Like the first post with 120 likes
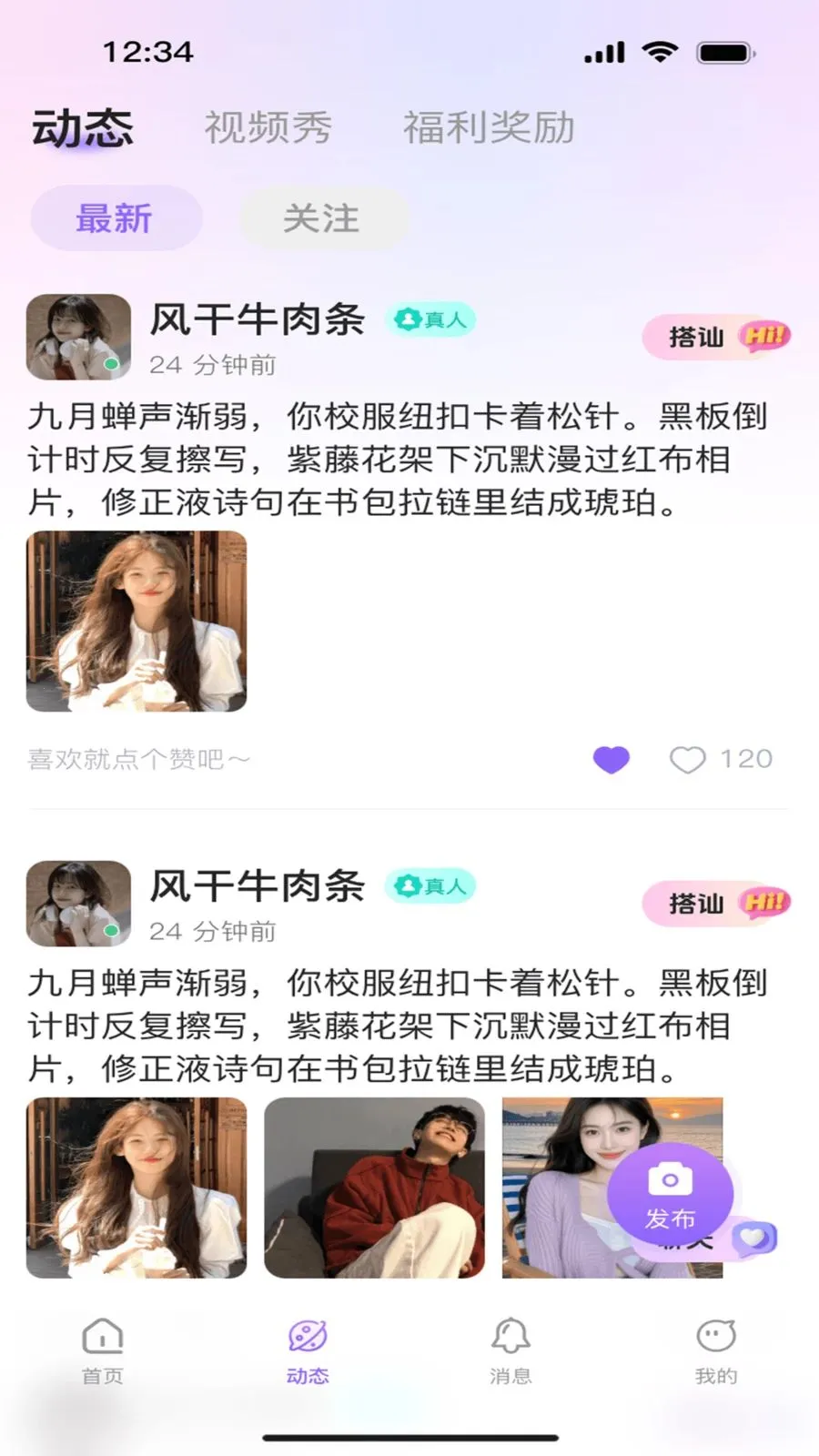The image size is (819, 1456). point(688,759)
